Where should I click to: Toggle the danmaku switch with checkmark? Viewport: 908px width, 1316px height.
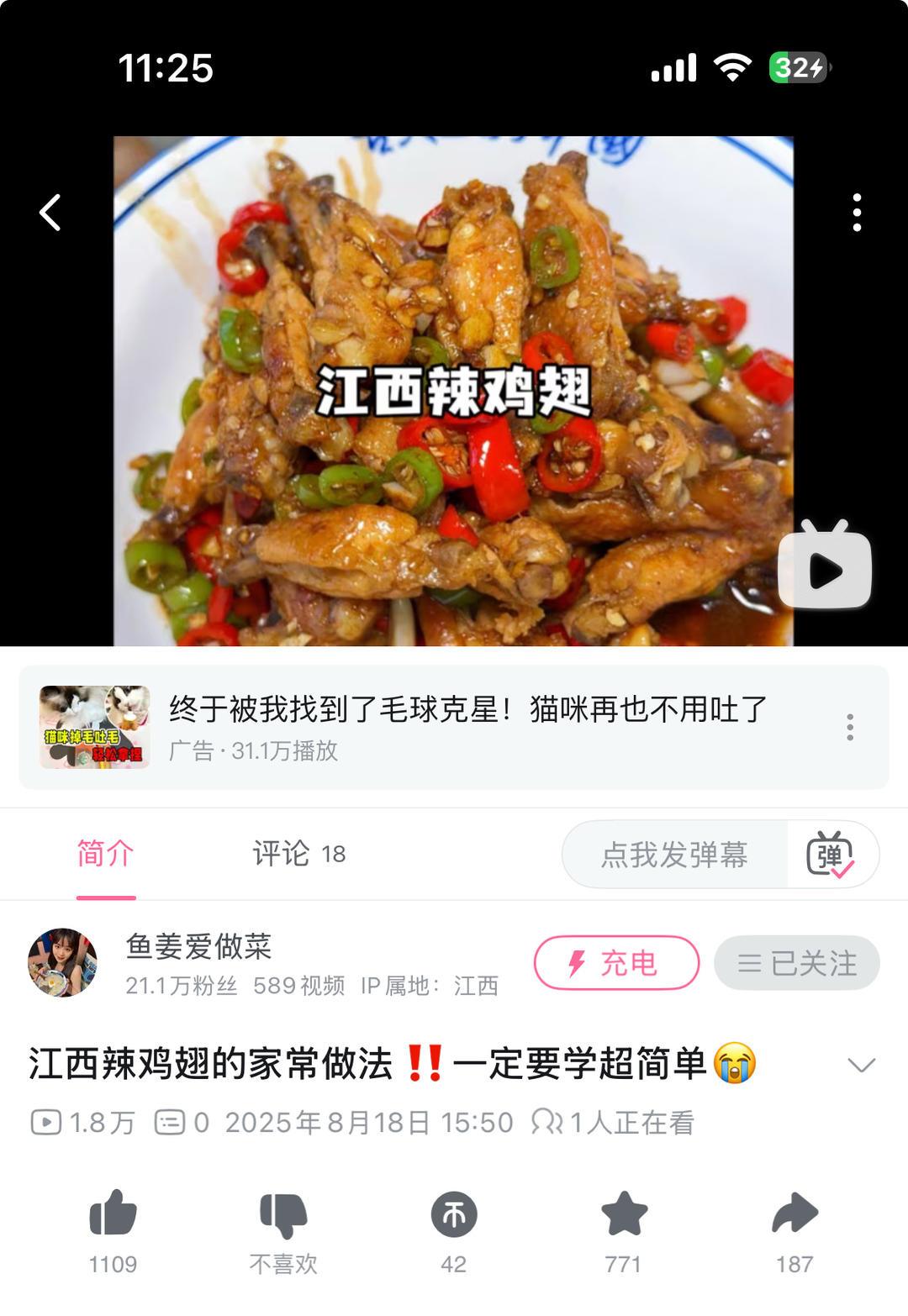pos(833,855)
